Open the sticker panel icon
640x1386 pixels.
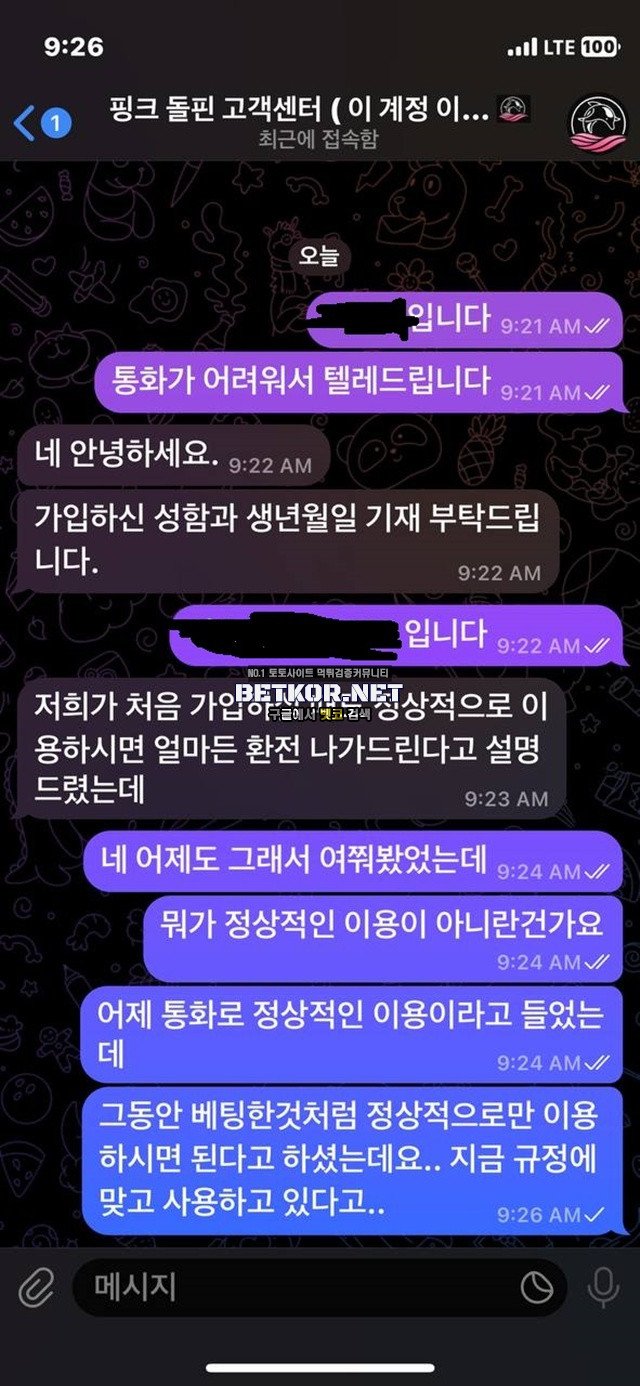click(x=537, y=1288)
